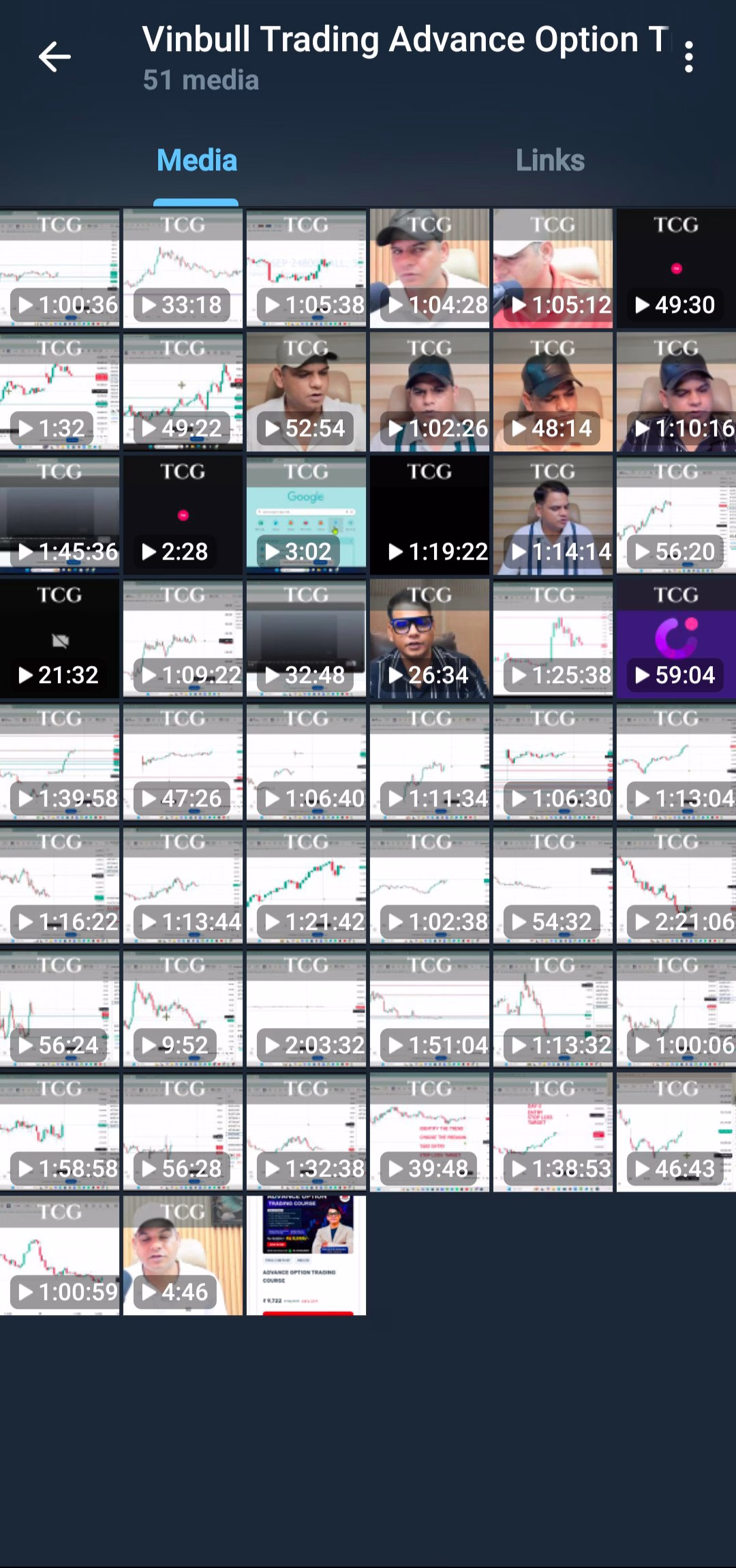Go back using the arrow icon
The width and height of the screenshot is (736, 1568).
(x=55, y=57)
